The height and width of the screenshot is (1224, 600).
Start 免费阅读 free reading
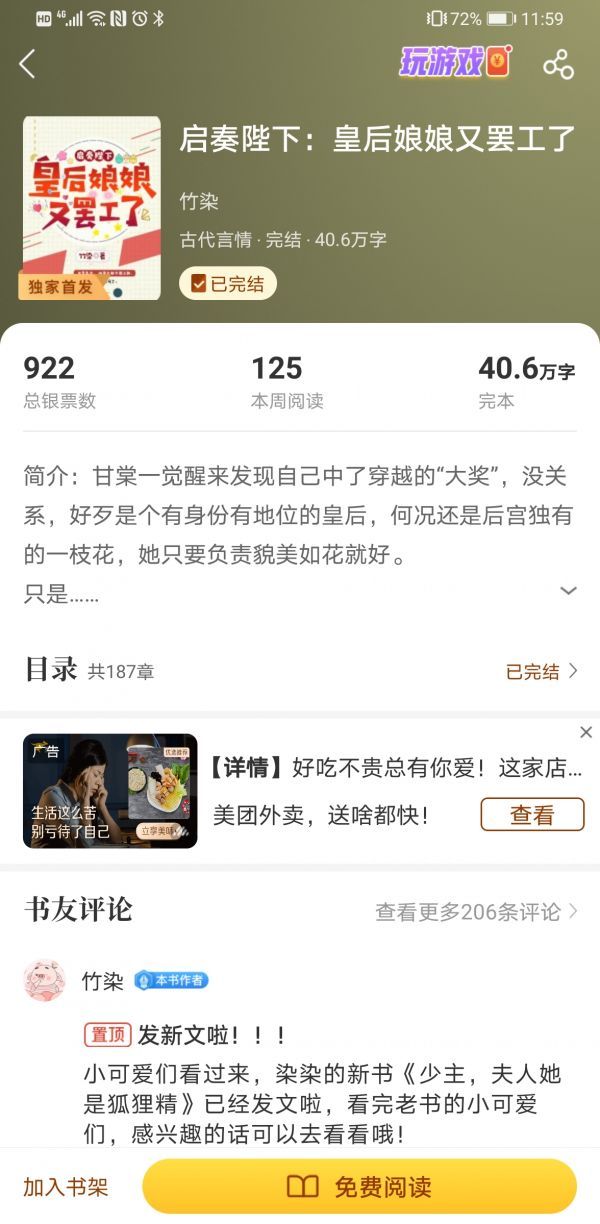[x=360, y=1187]
